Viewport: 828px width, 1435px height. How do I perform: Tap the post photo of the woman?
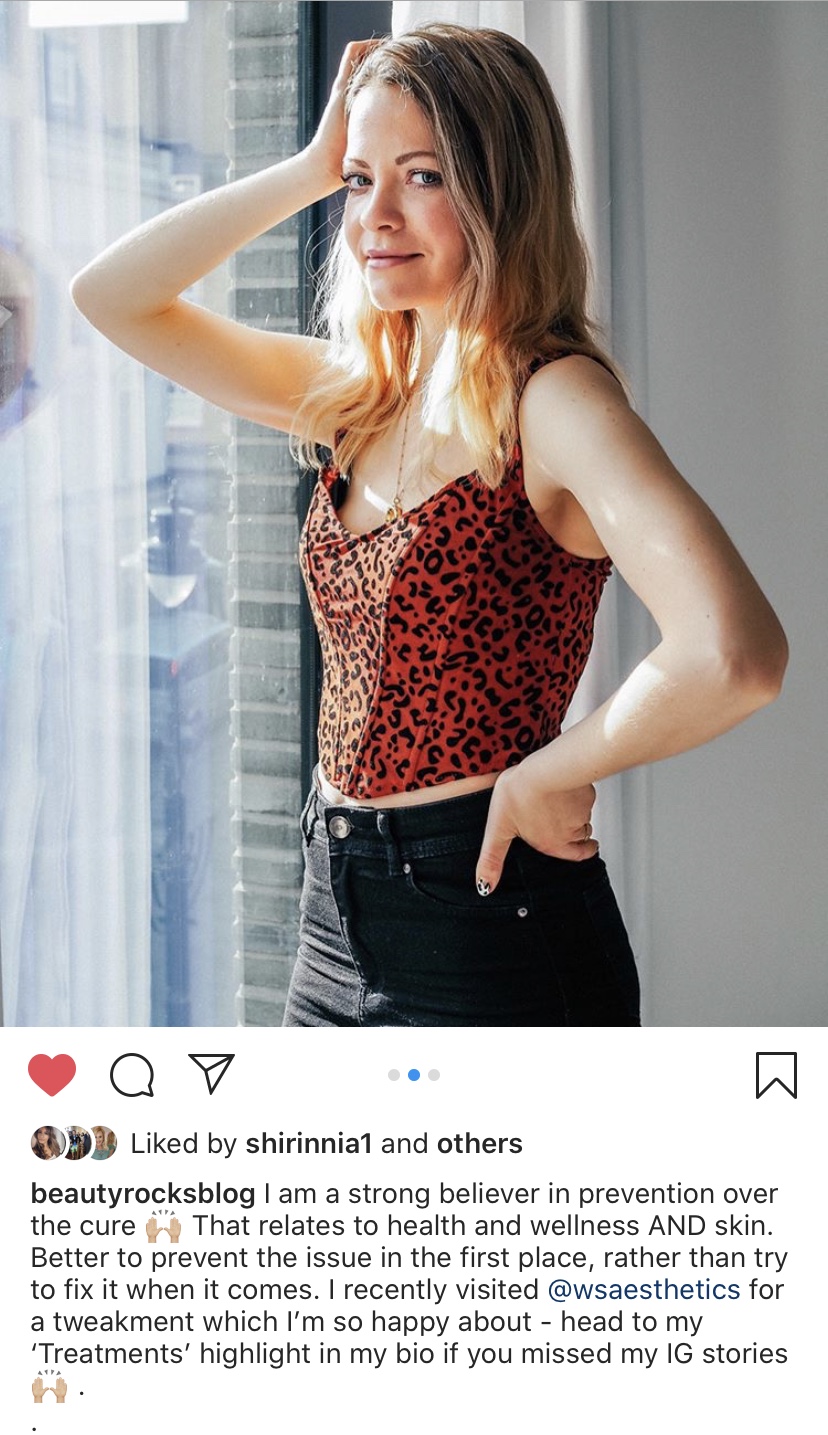pyautogui.click(x=414, y=512)
